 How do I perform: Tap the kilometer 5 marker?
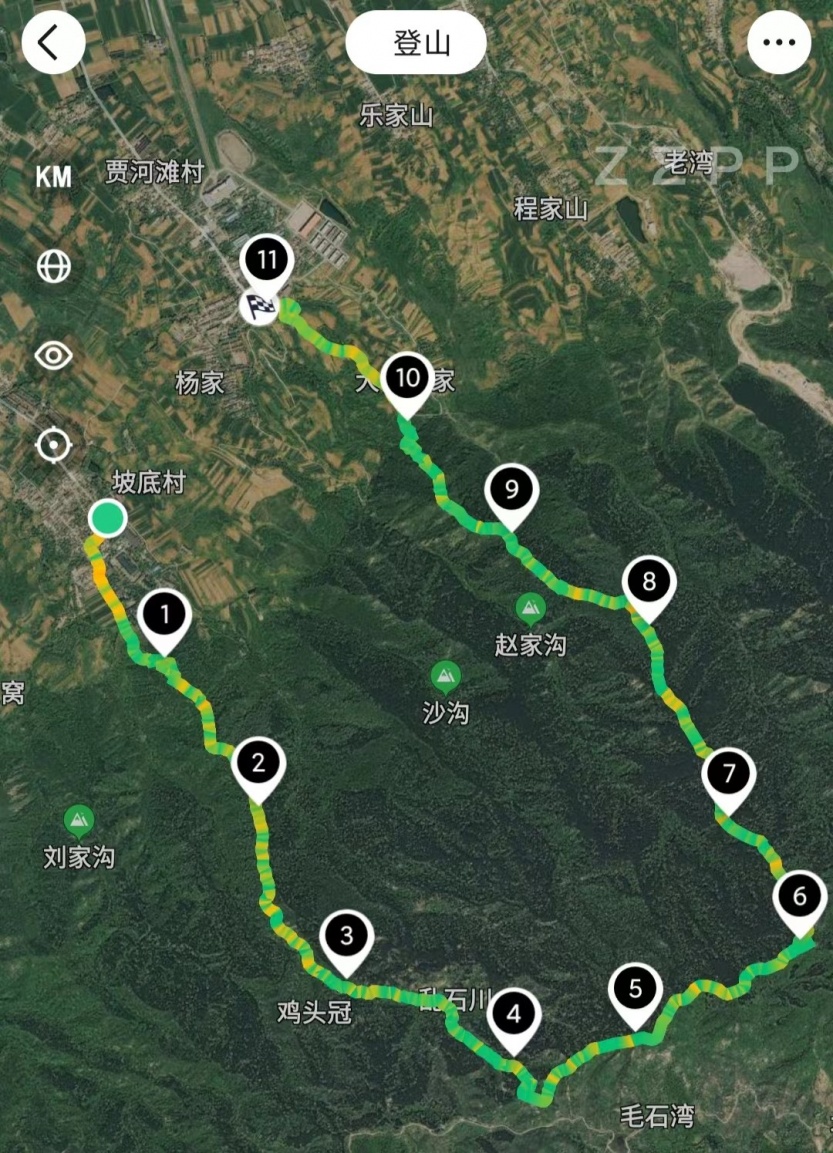636,990
